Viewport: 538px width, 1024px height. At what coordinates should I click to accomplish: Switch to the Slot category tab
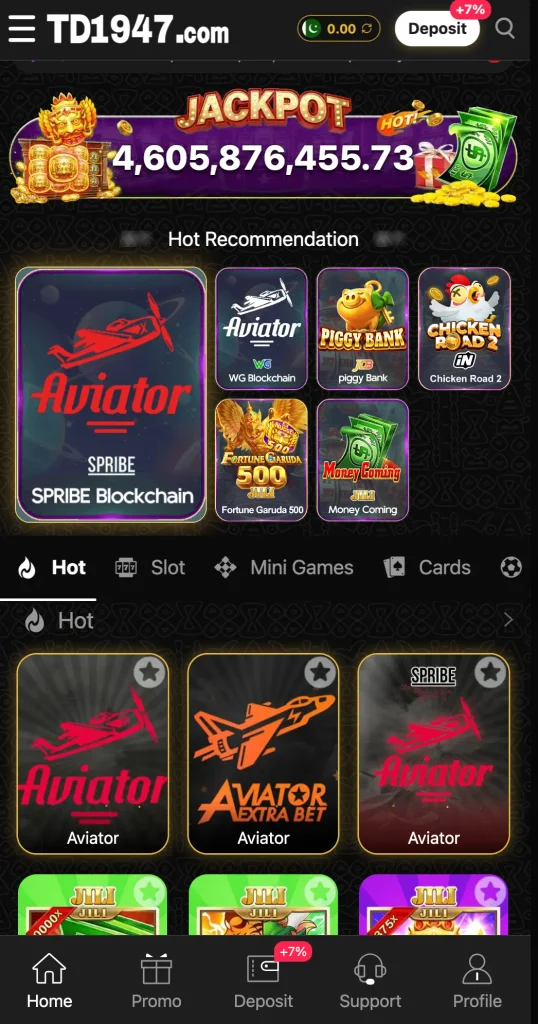150,568
